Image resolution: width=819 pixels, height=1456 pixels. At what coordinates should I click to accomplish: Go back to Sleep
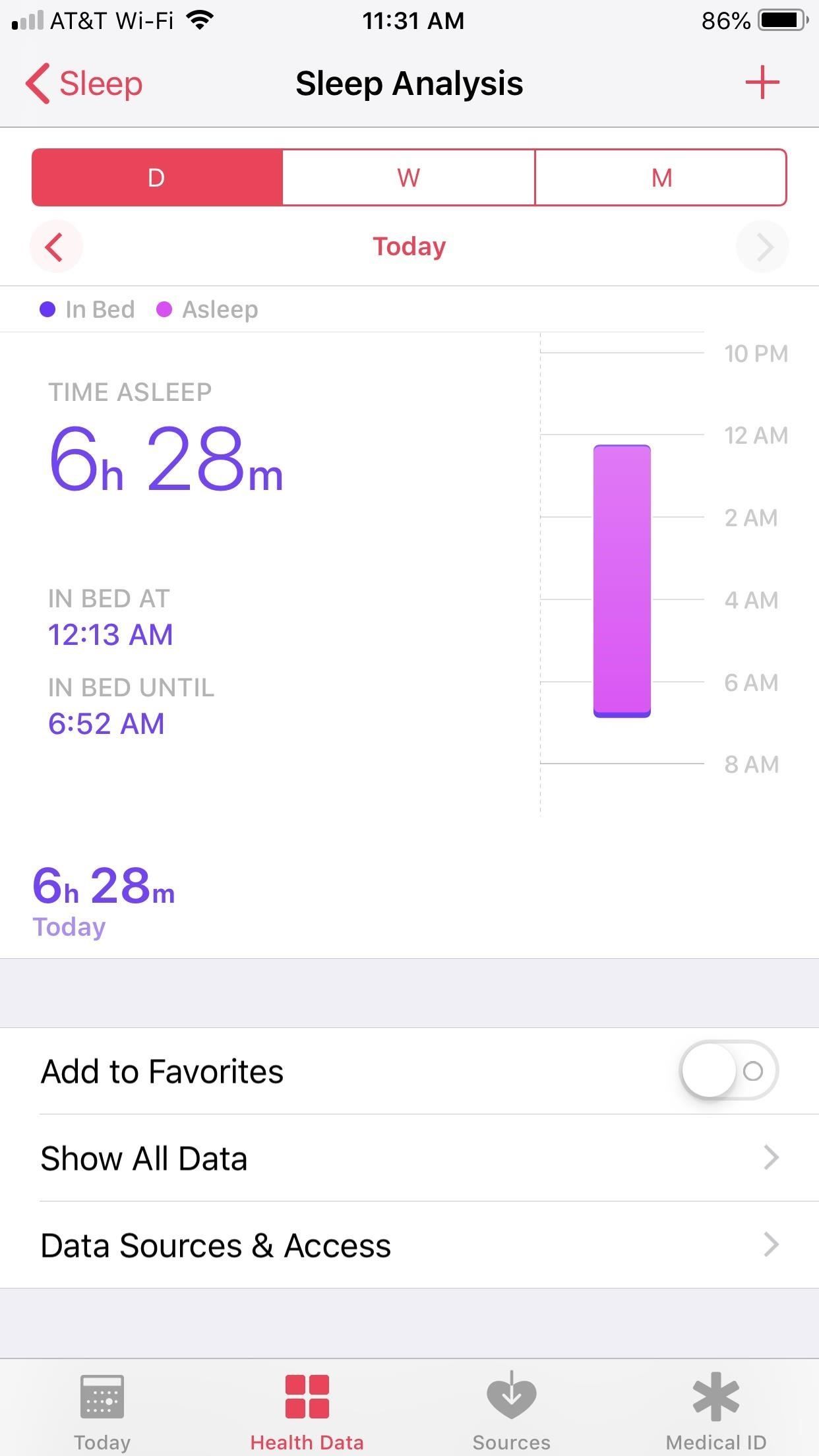coord(84,84)
